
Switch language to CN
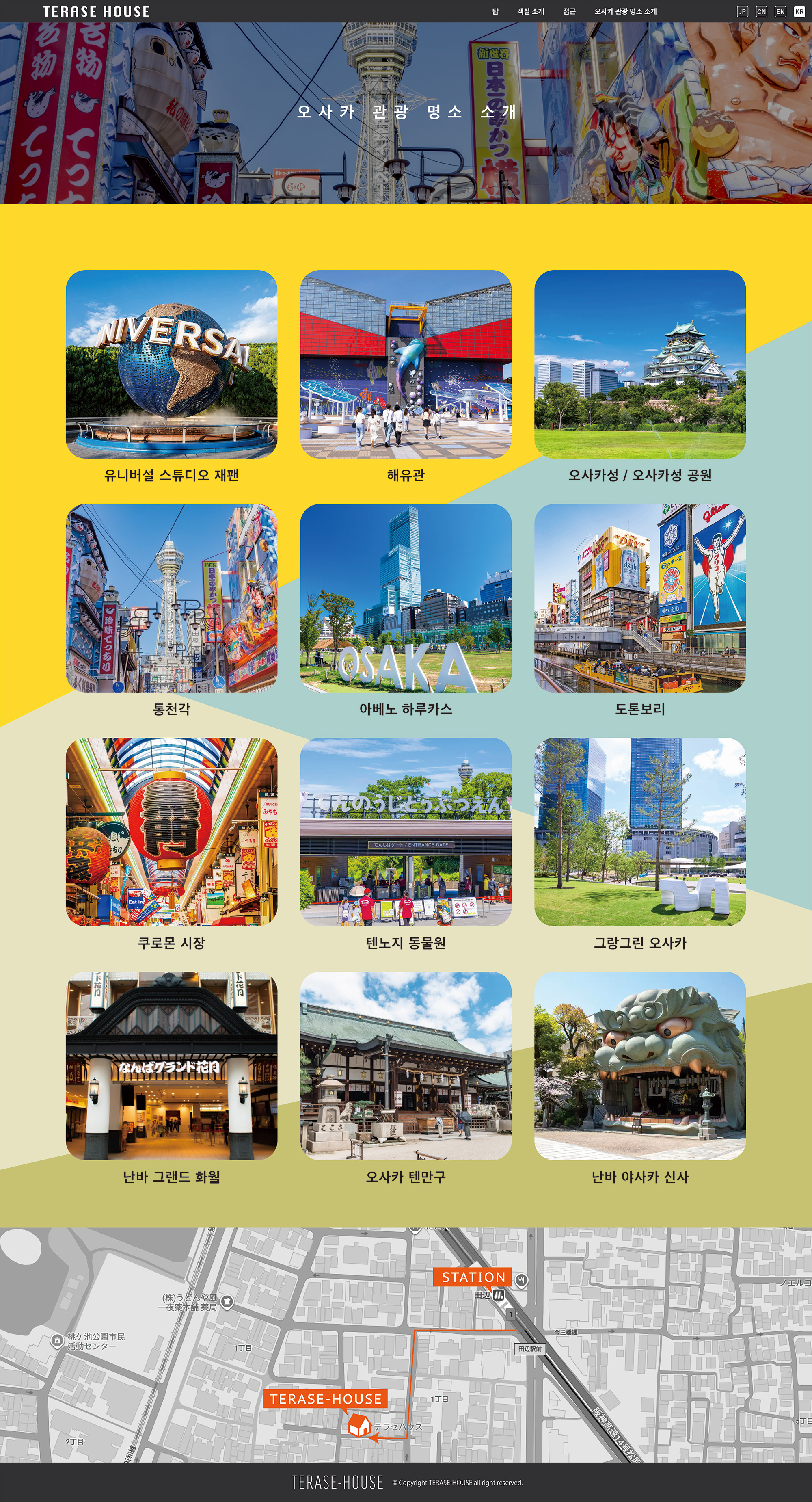(761, 12)
